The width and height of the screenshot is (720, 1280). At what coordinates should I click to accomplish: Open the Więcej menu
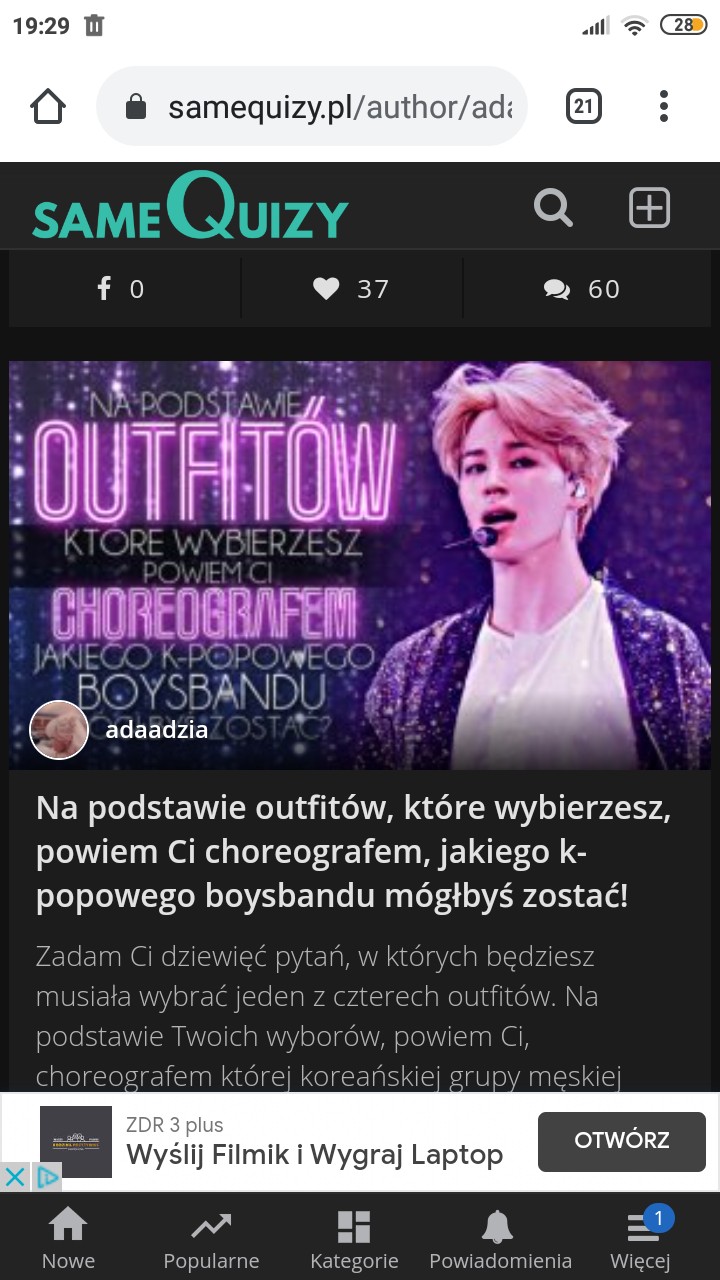(x=640, y=1240)
